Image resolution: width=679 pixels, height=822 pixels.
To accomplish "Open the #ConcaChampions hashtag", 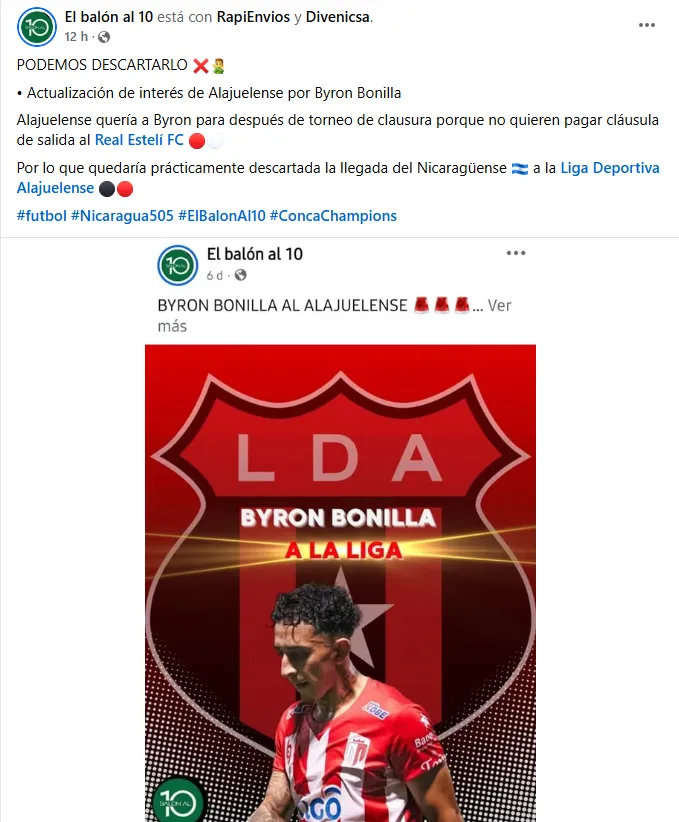I will point(332,215).
